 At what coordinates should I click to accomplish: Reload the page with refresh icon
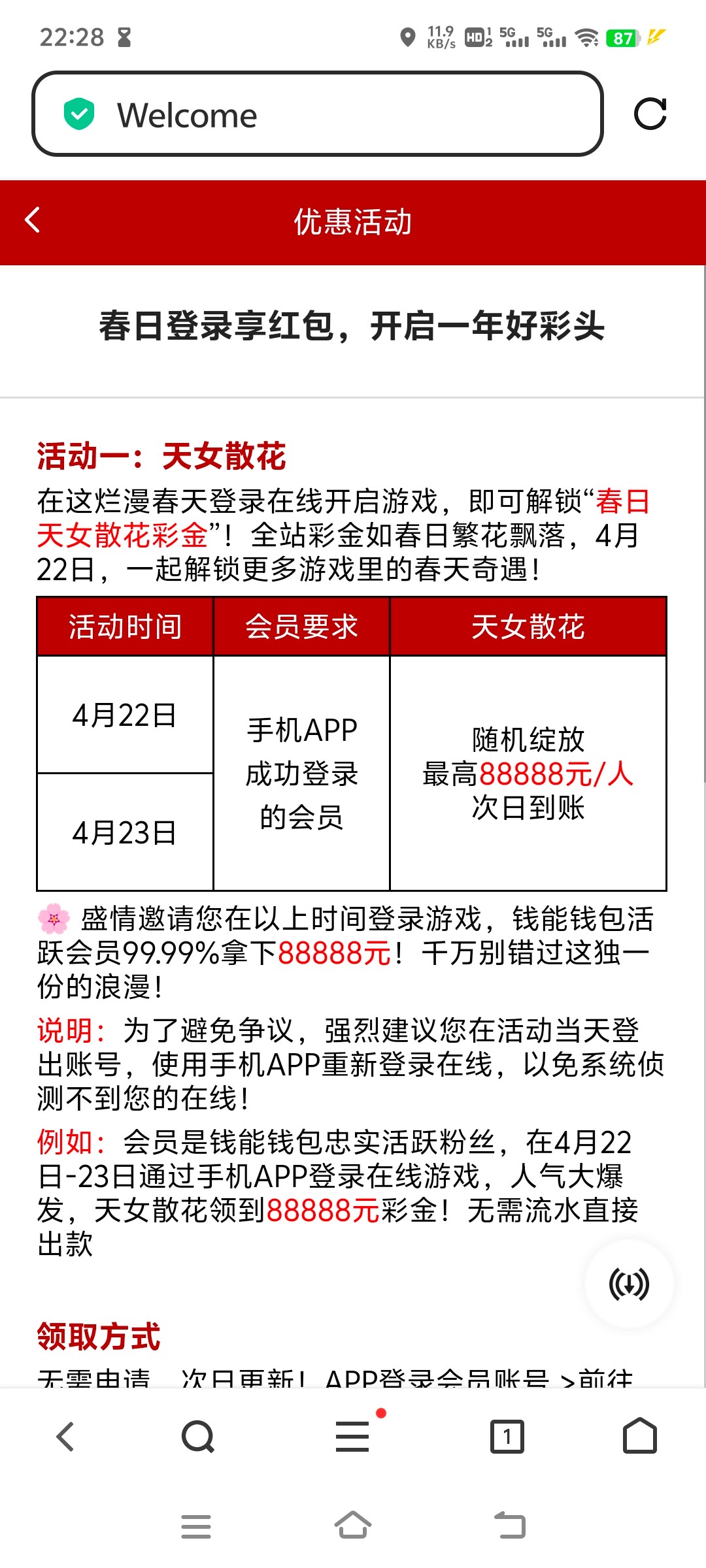[650, 114]
